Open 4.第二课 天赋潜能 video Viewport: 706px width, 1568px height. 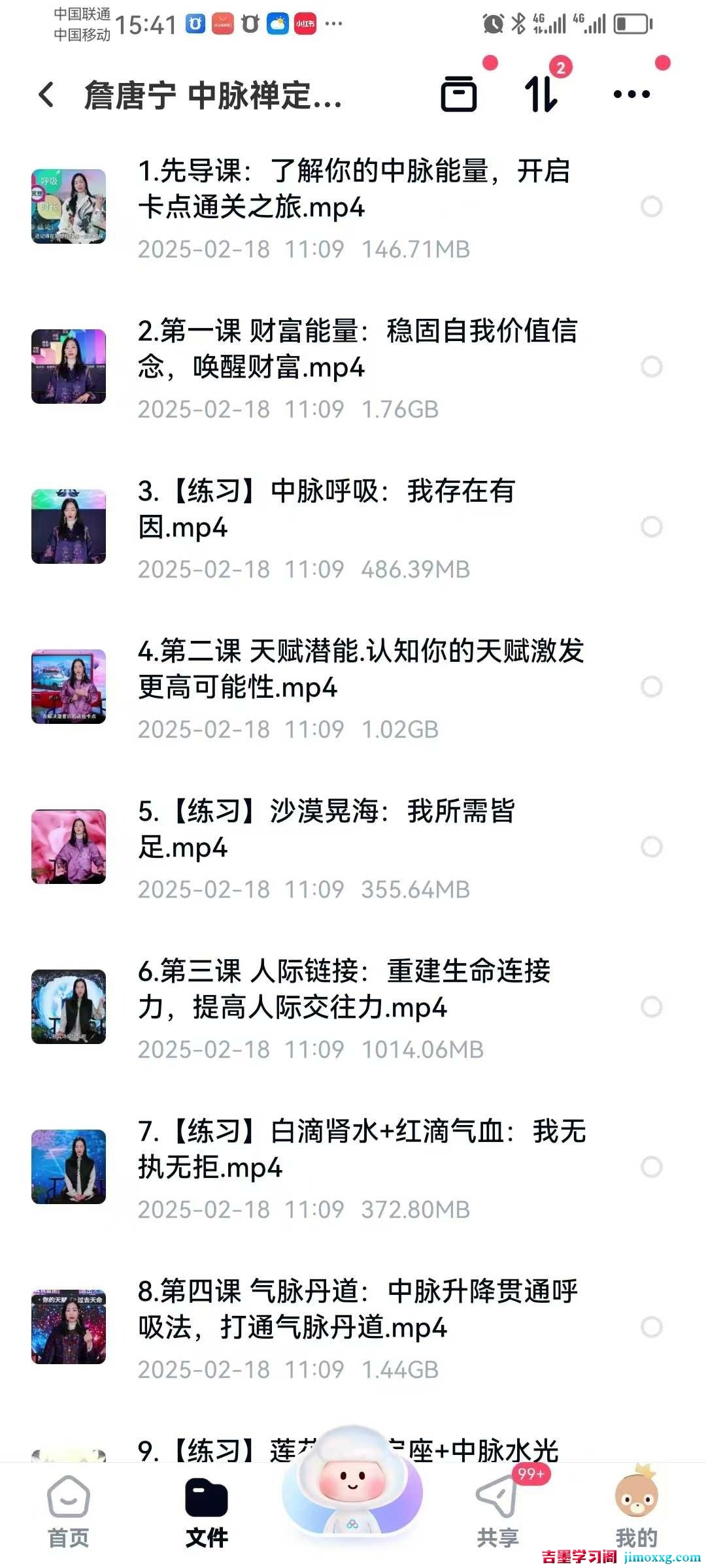pyautogui.click(x=360, y=670)
